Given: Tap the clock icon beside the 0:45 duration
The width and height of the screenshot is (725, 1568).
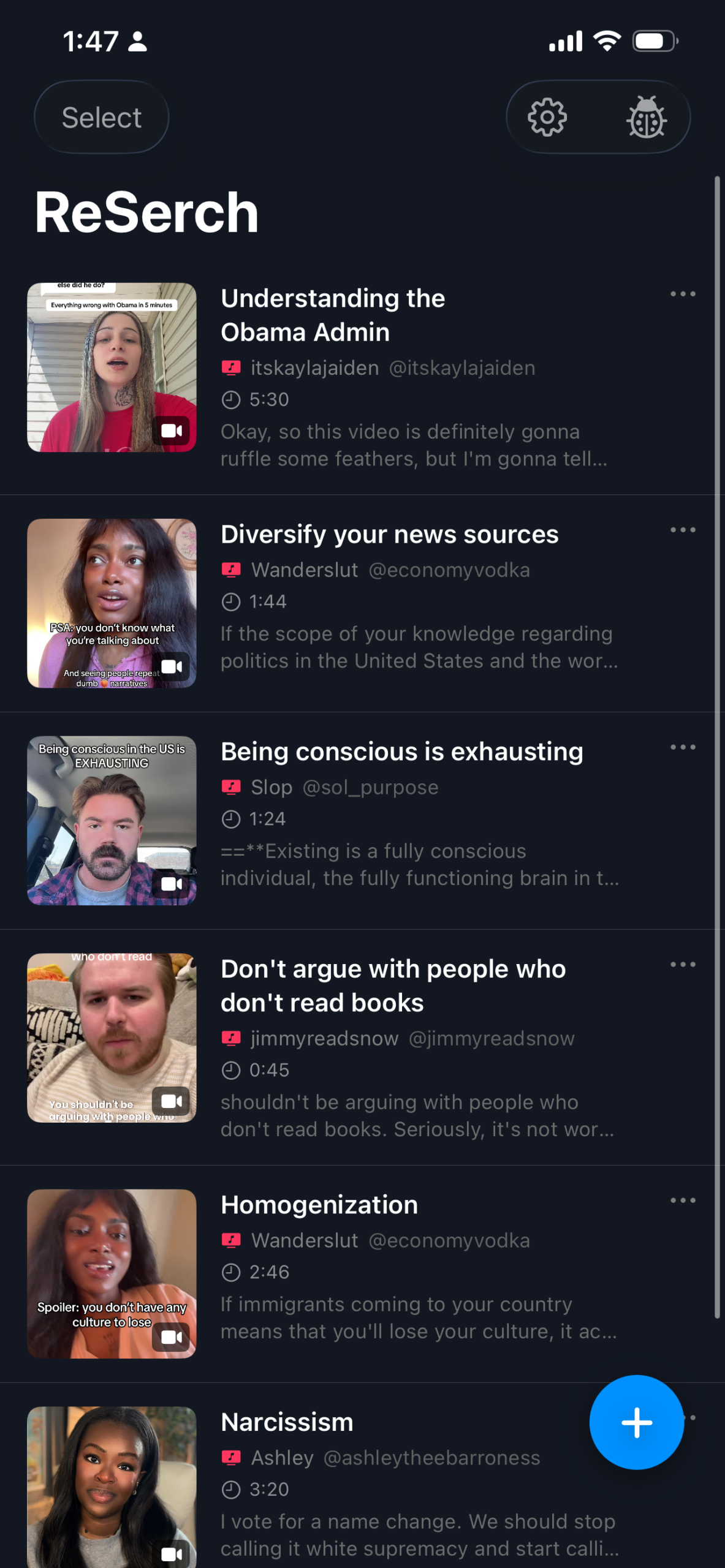Looking at the screenshot, I should click(231, 1070).
